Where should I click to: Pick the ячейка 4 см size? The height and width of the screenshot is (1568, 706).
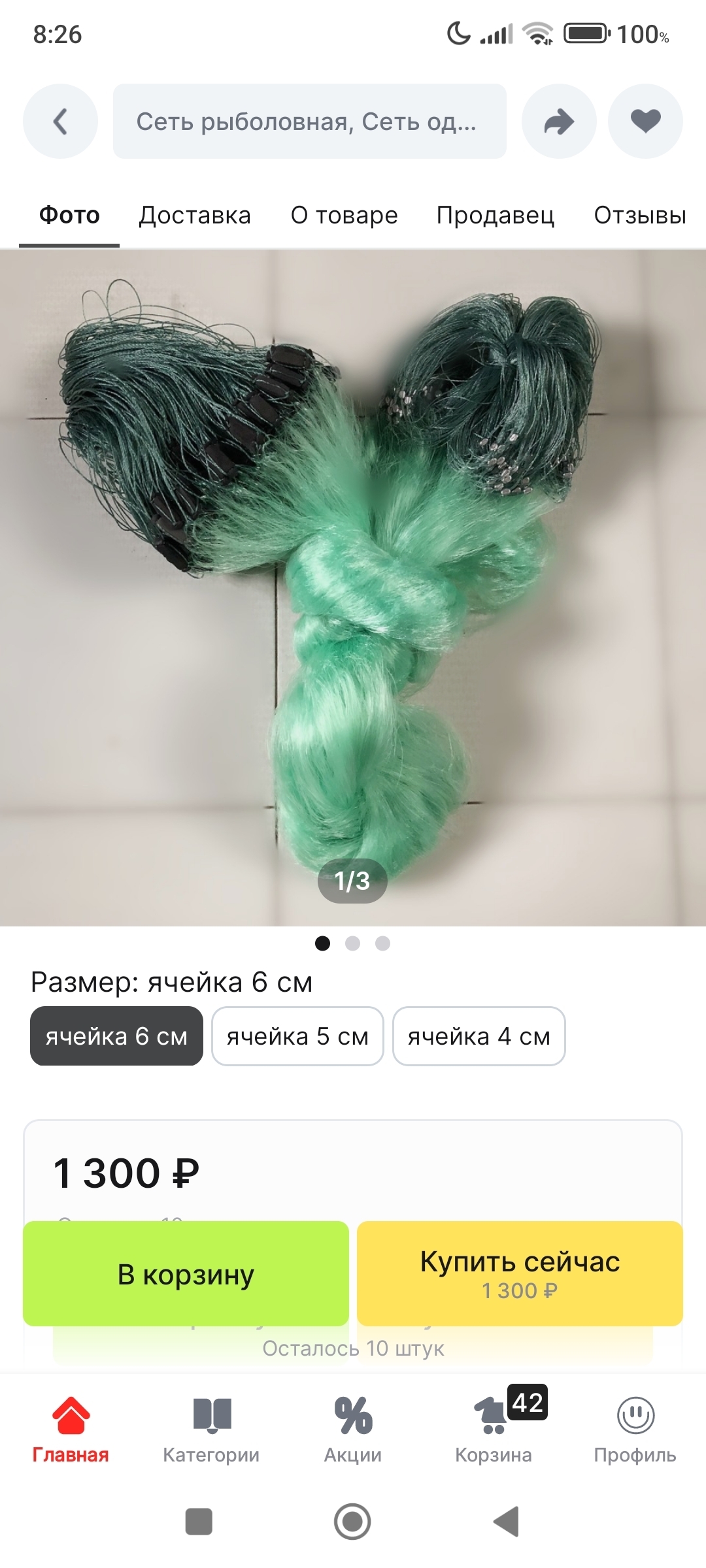pos(479,1036)
